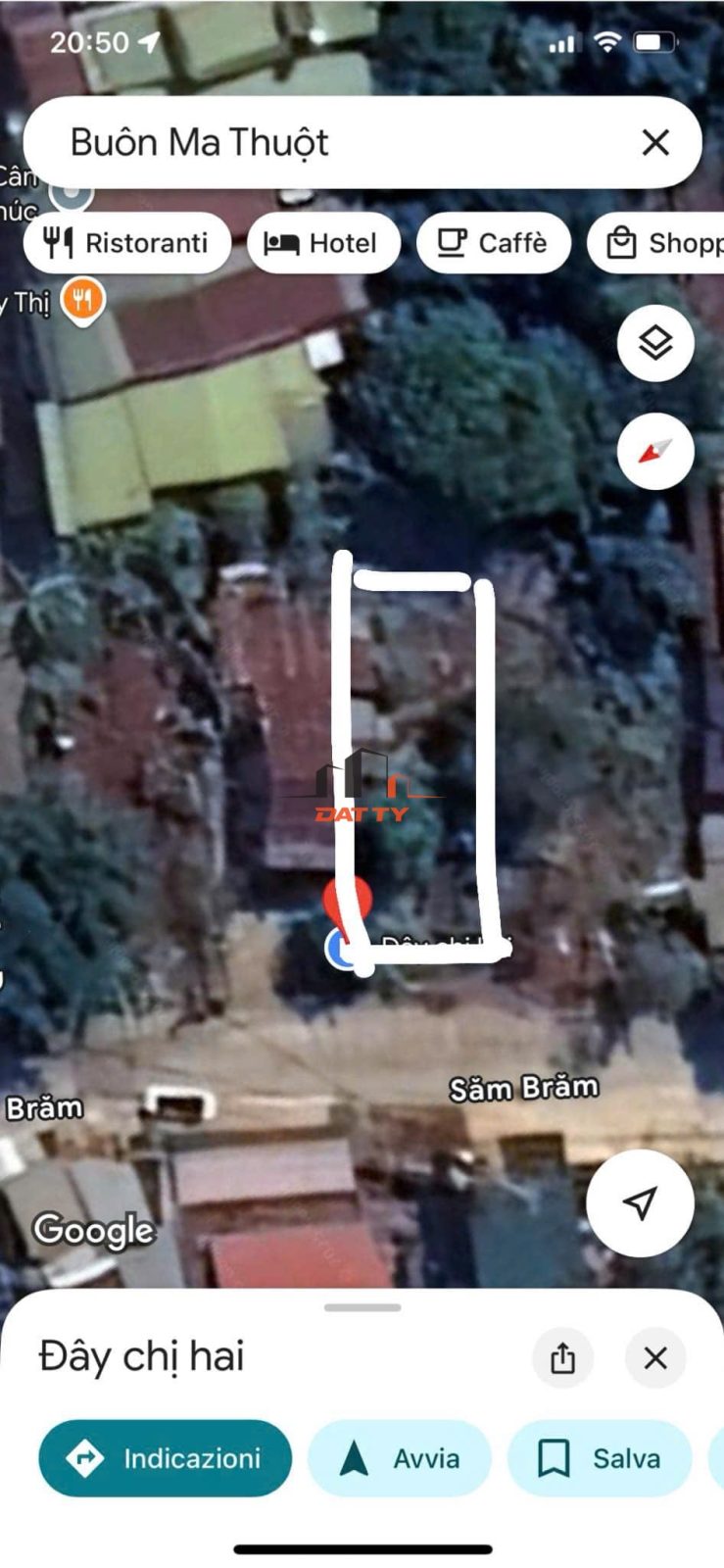The width and height of the screenshot is (724, 1568).
Task: Open the map layers selector
Action: pos(655,343)
